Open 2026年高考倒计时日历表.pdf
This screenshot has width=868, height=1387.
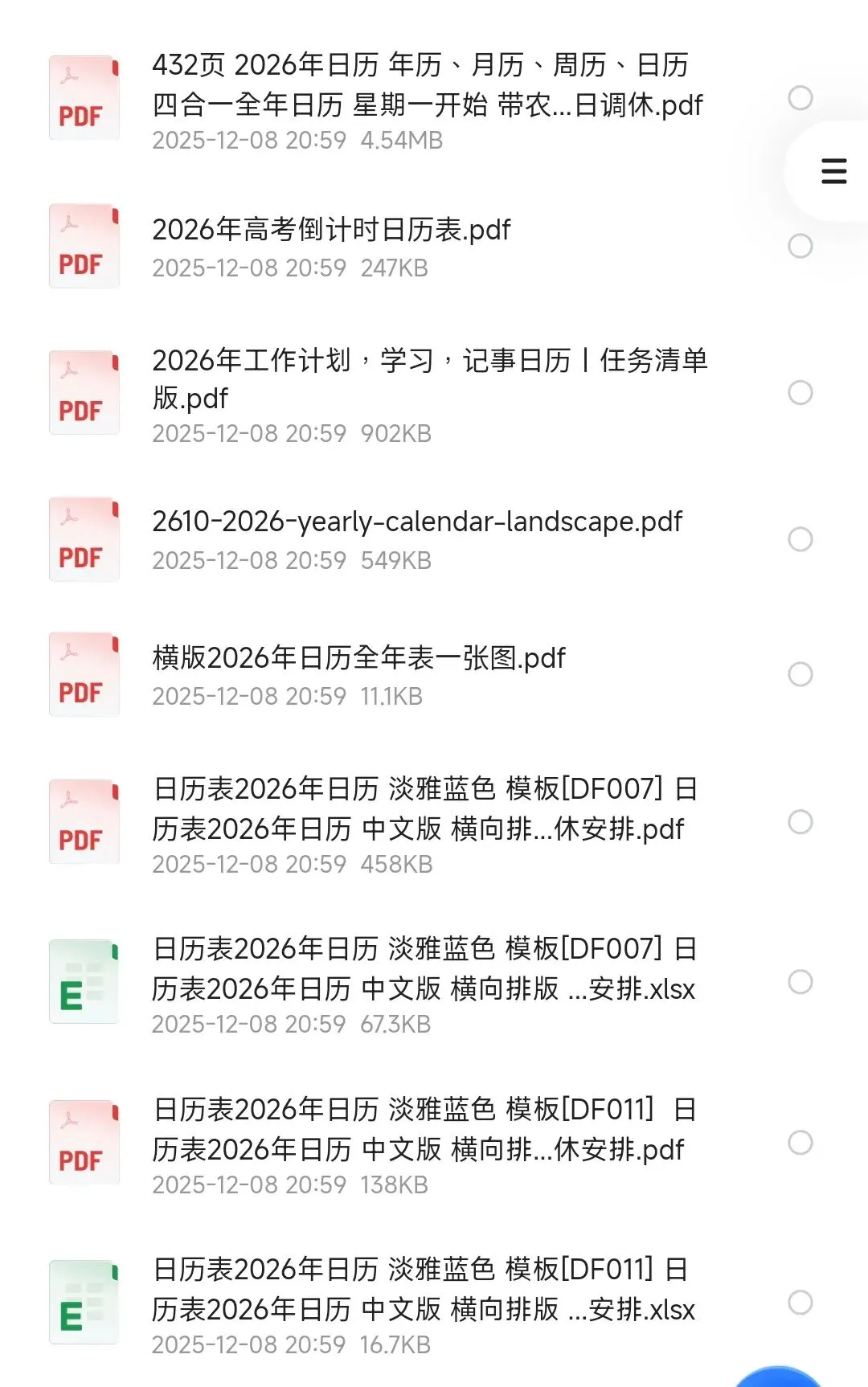(x=331, y=231)
